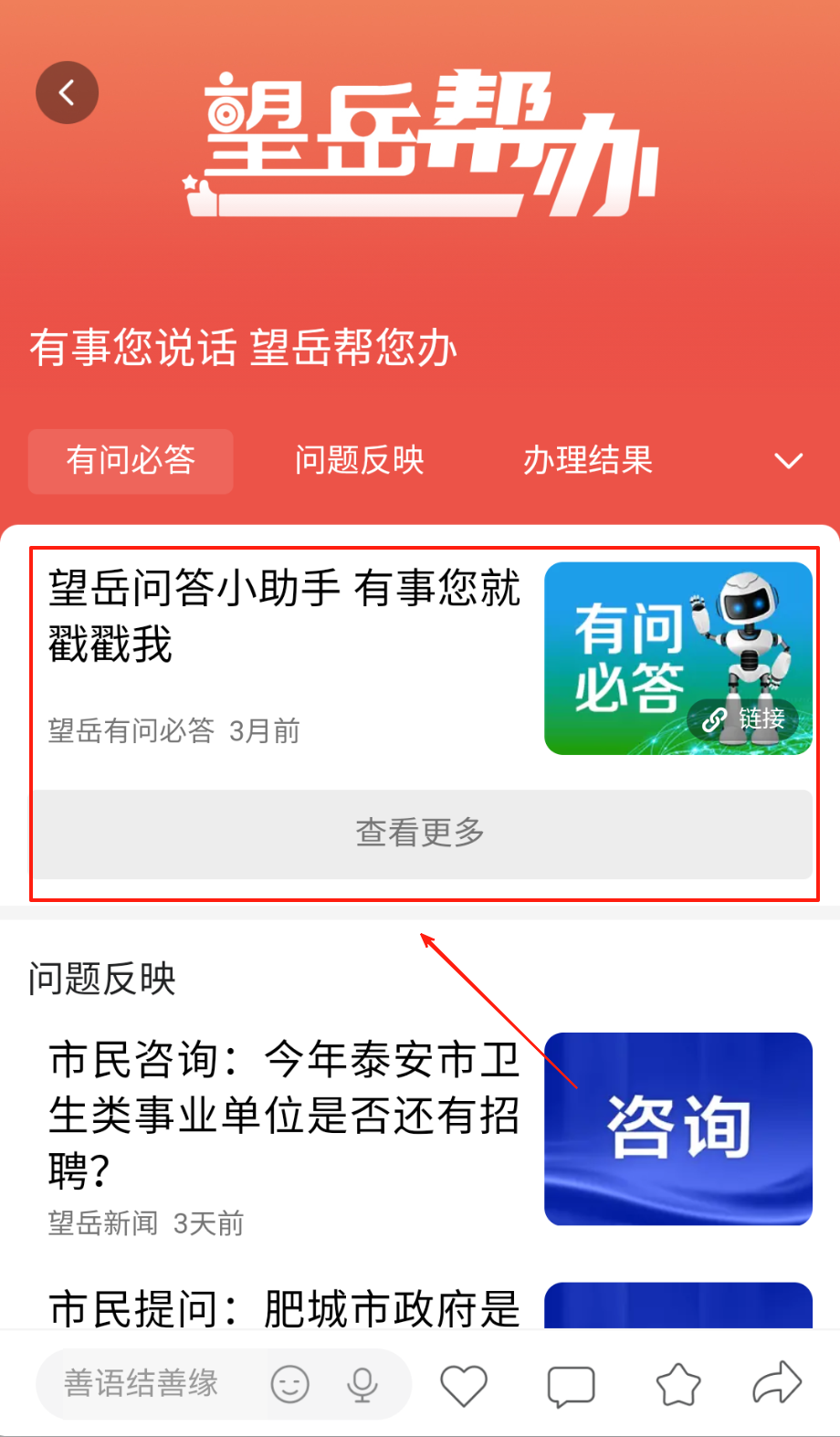Screen dimensions: 840x1437
Task: Open the emoji picker in comment box
Action: pyautogui.click(x=290, y=1385)
